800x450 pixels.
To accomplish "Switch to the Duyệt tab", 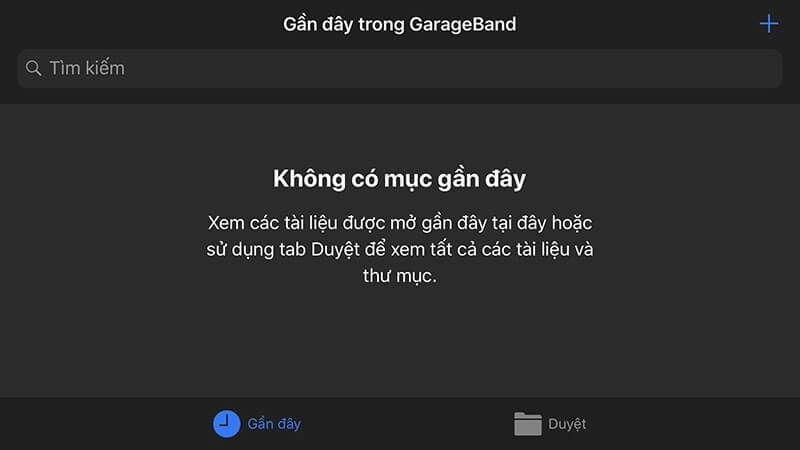I will [x=550, y=424].
